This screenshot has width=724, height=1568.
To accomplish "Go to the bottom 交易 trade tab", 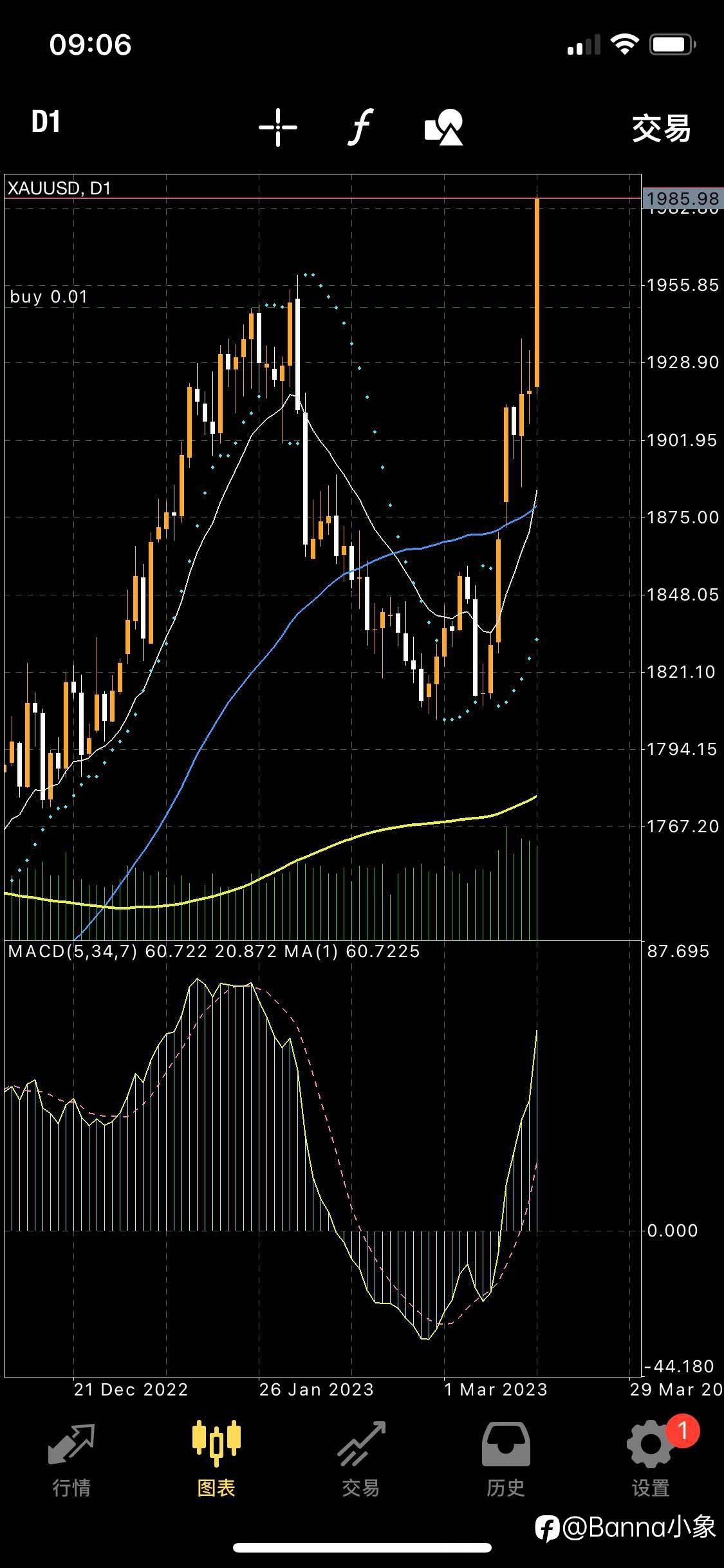I will pyautogui.click(x=361, y=1459).
